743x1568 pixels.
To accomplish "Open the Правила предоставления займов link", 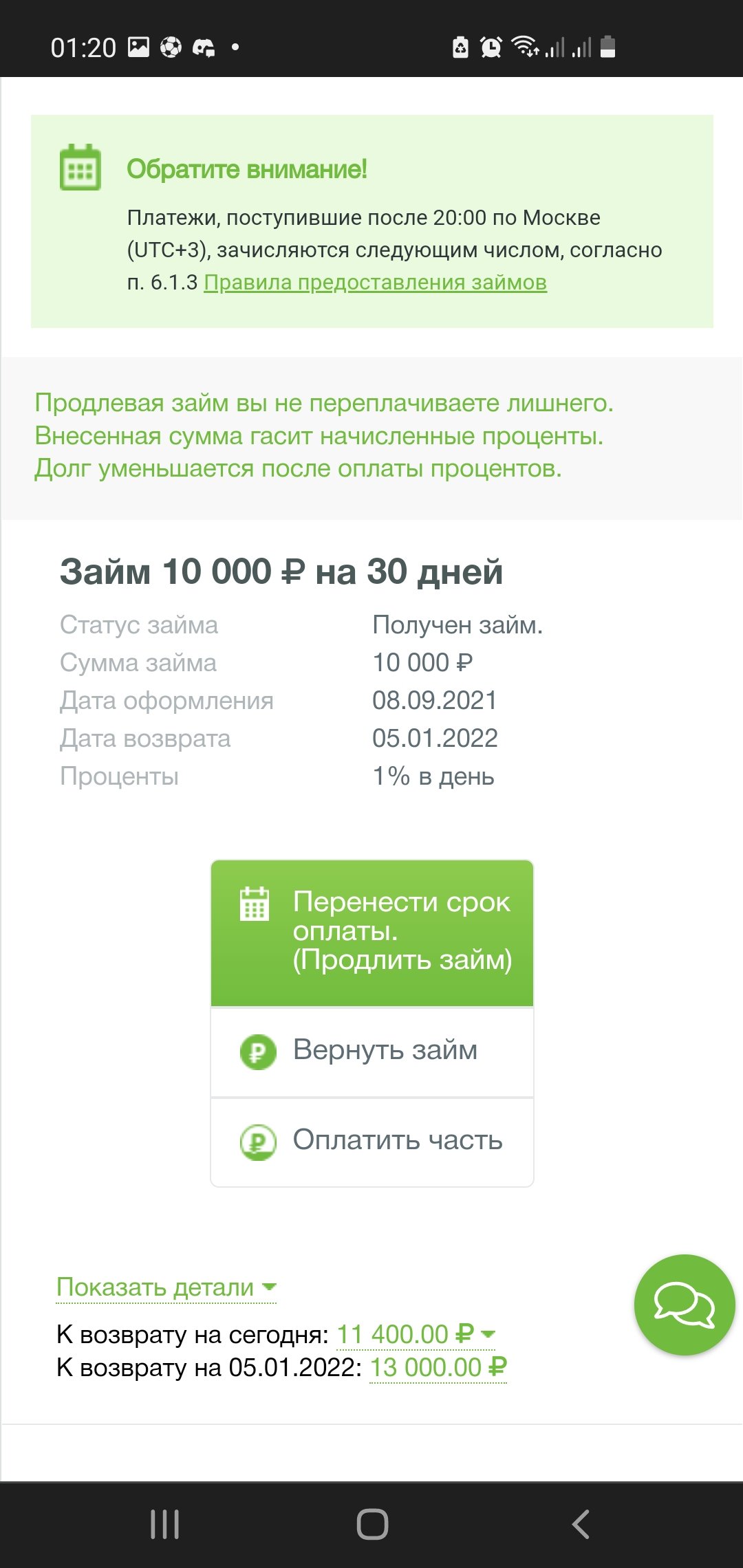I will tap(375, 283).
